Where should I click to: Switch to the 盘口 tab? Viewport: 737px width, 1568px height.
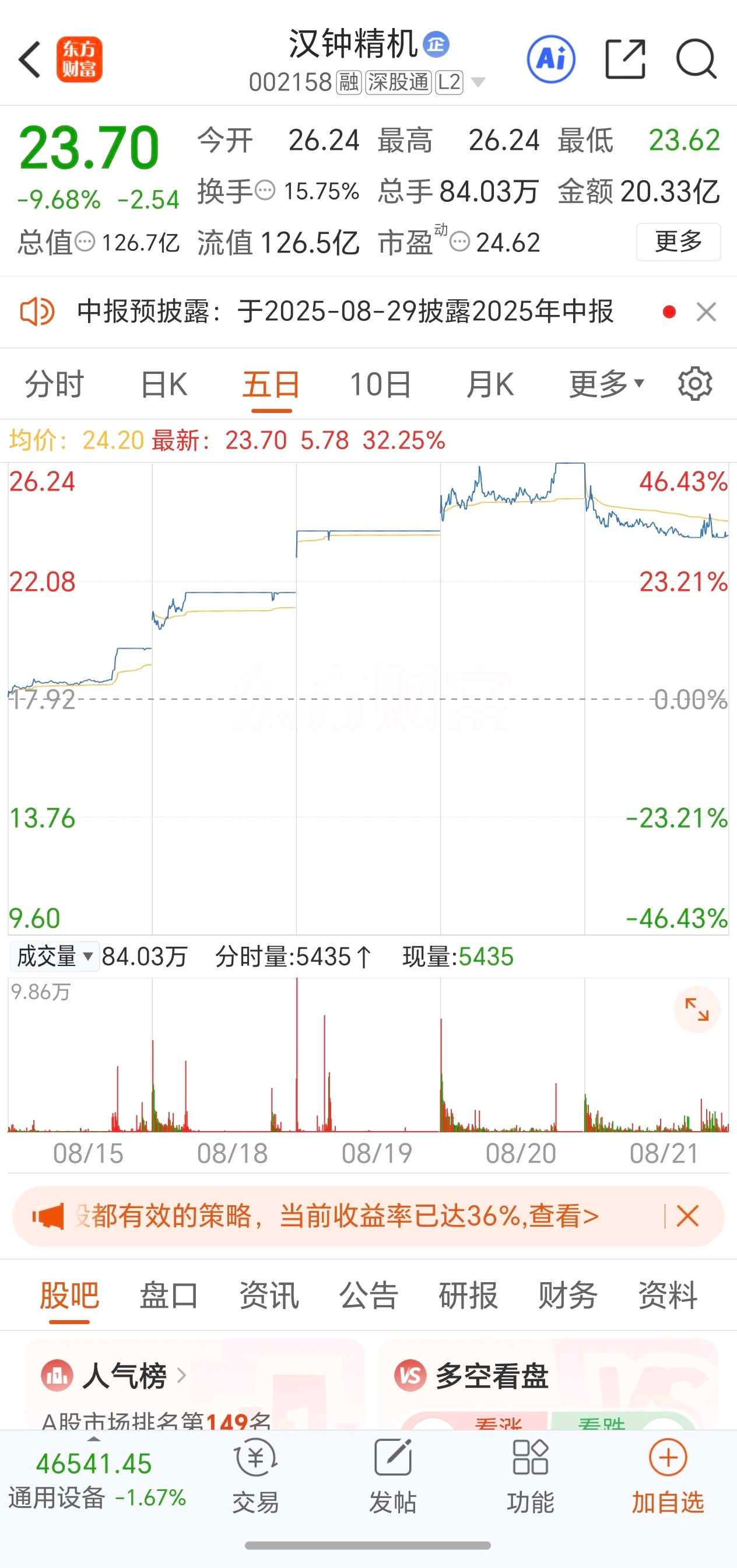tap(169, 1296)
